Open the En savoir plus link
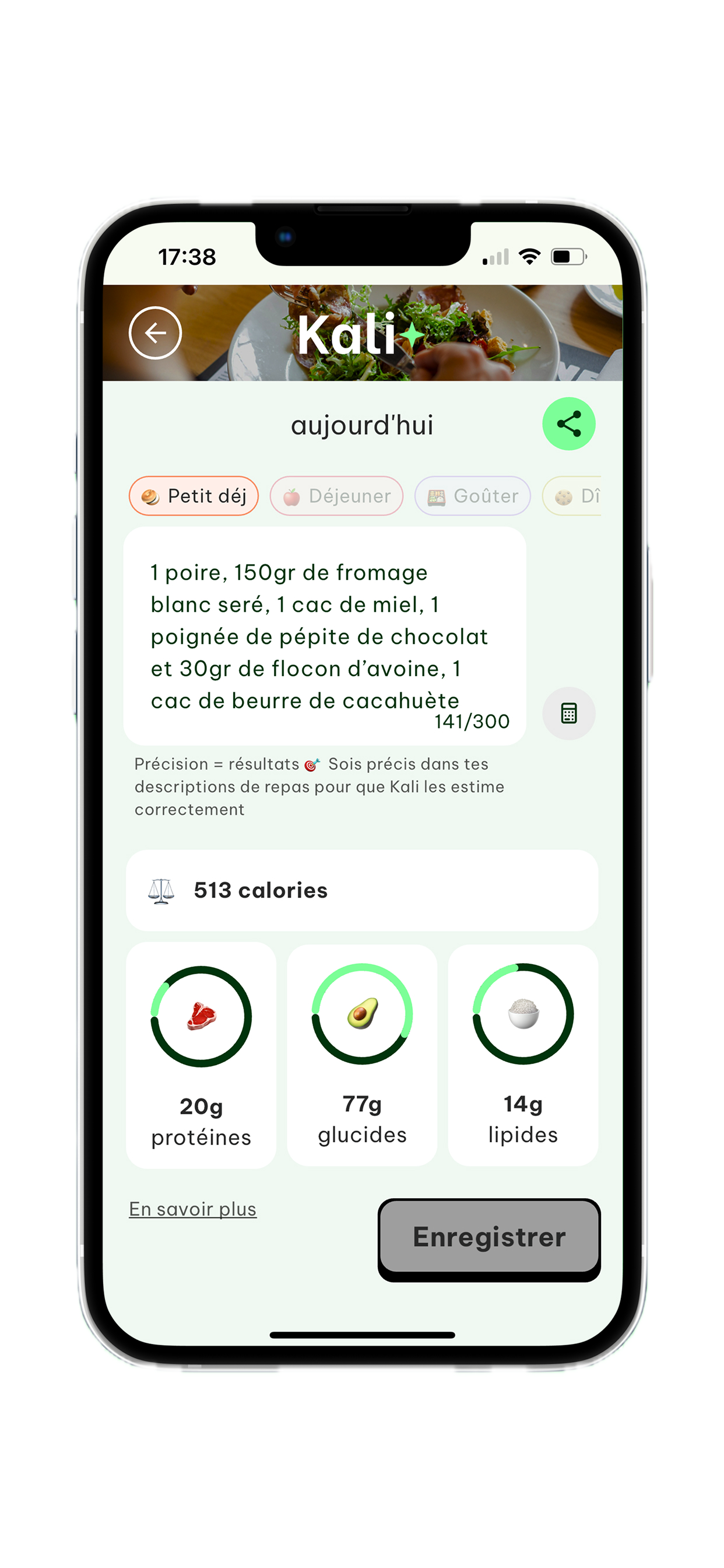The image size is (724, 1568). (x=193, y=1209)
